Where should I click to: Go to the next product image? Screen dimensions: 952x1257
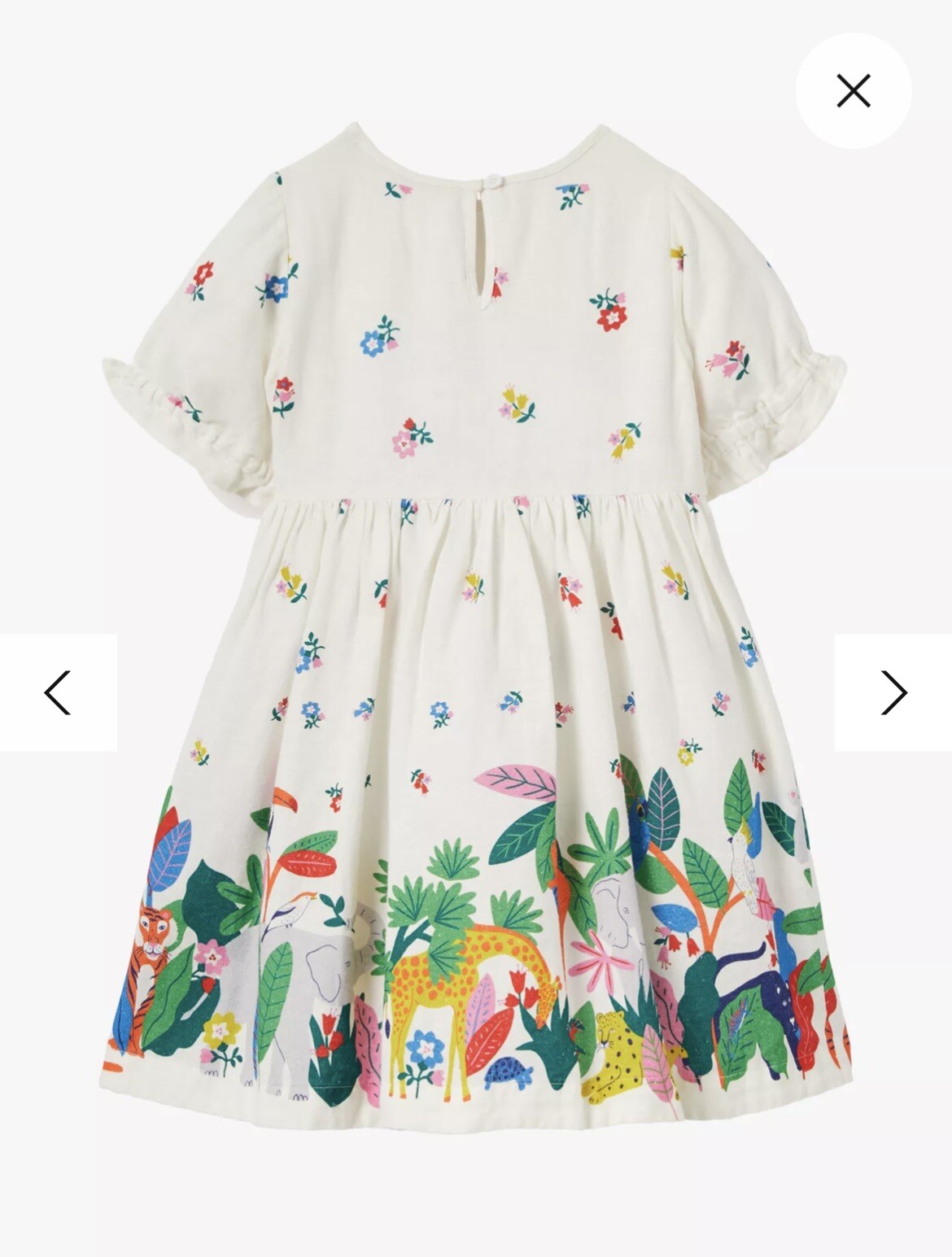pos(893,692)
